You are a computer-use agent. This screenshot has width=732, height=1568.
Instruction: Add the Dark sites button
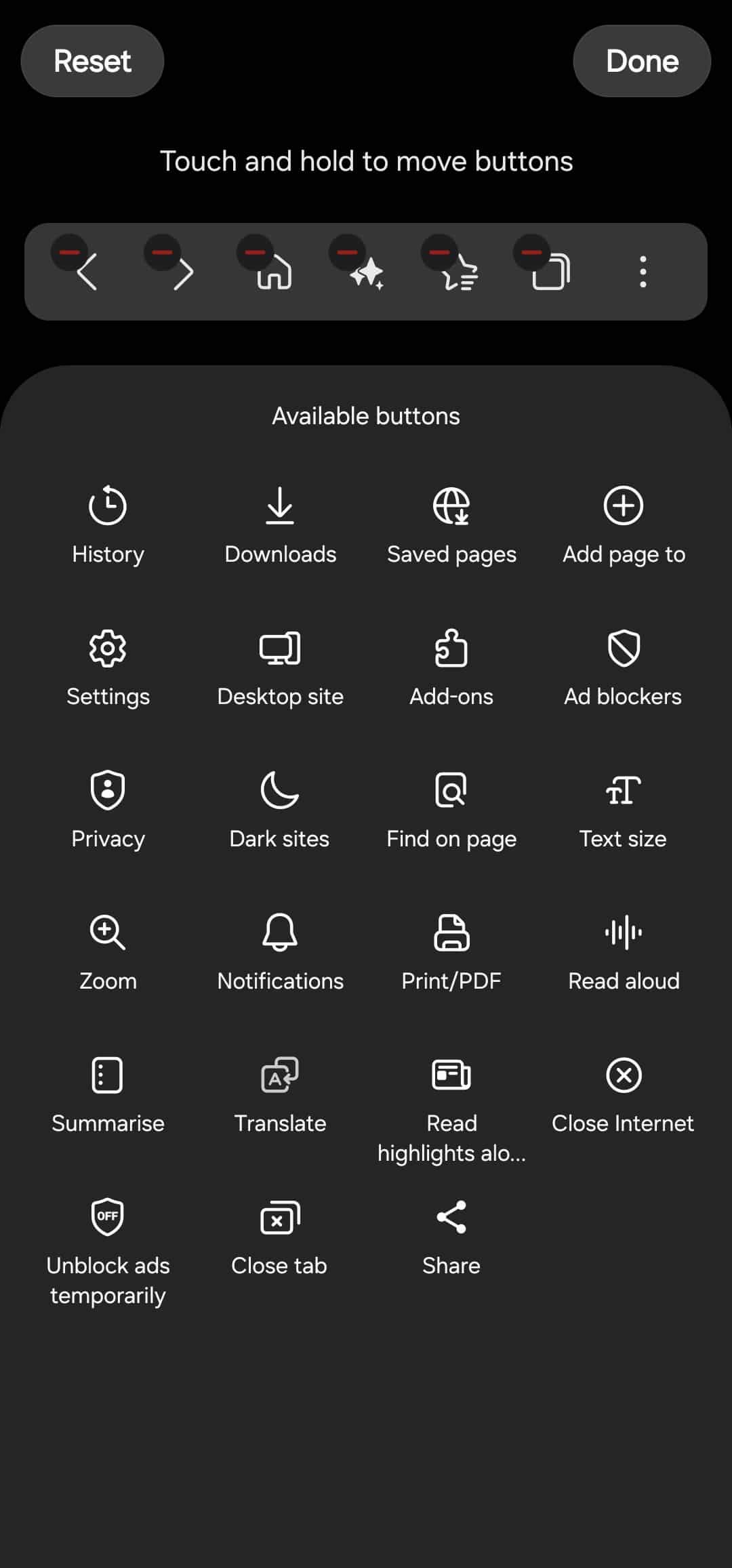[279, 808]
